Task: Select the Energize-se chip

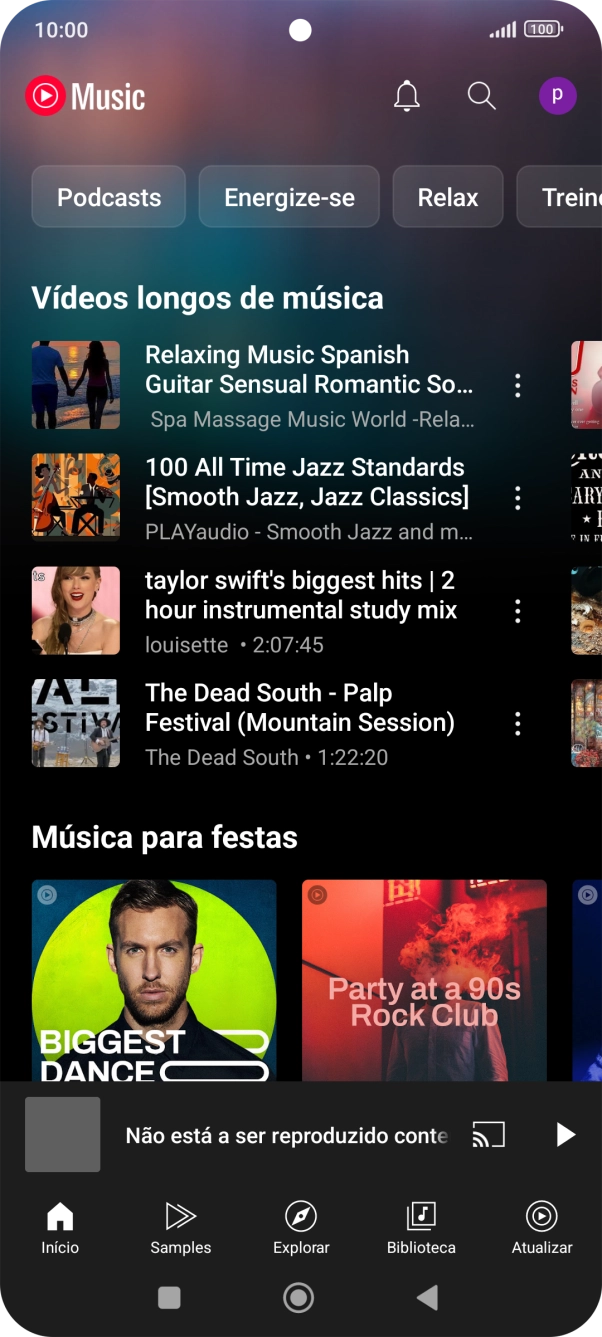Action: coord(289,197)
